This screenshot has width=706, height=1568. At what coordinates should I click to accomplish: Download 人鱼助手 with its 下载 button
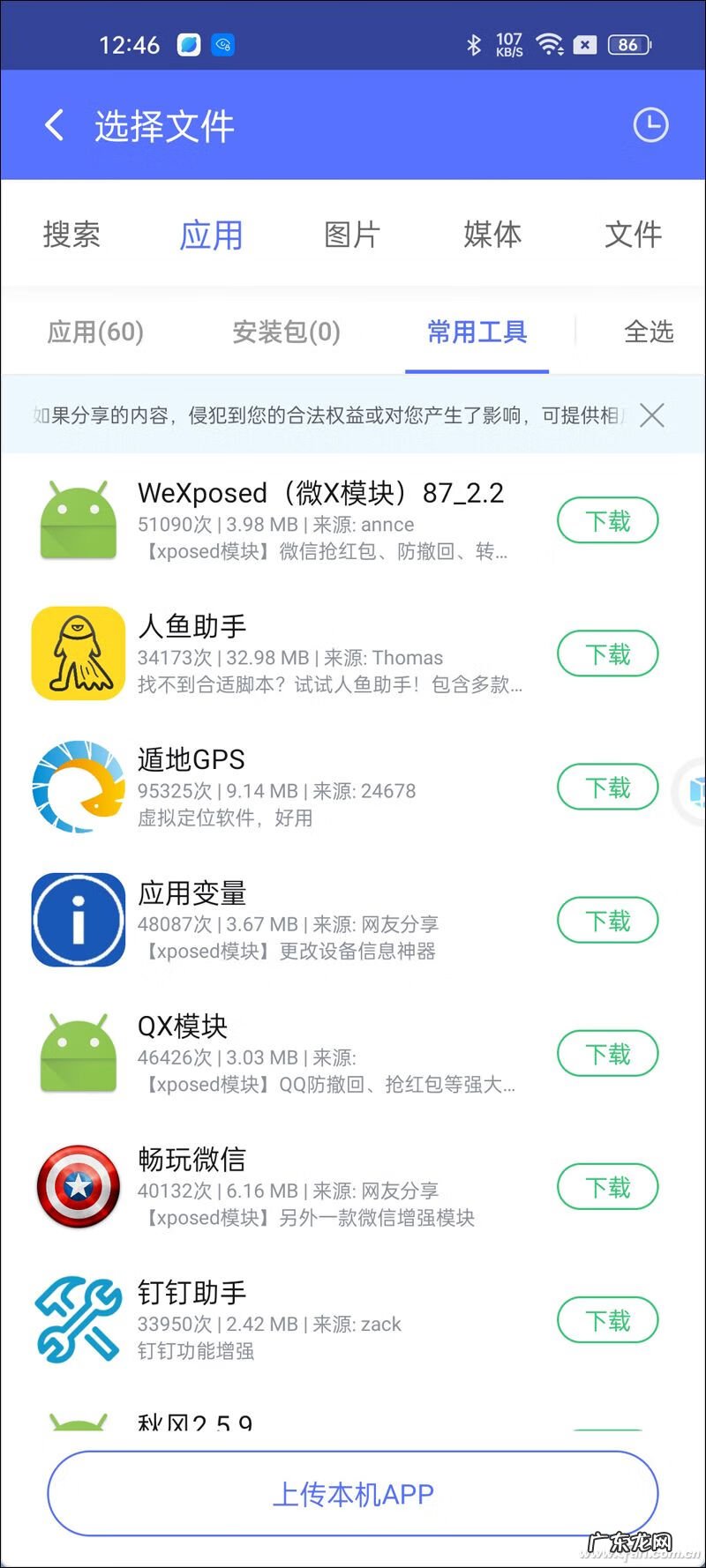pyautogui.click(x=607, y=653)
